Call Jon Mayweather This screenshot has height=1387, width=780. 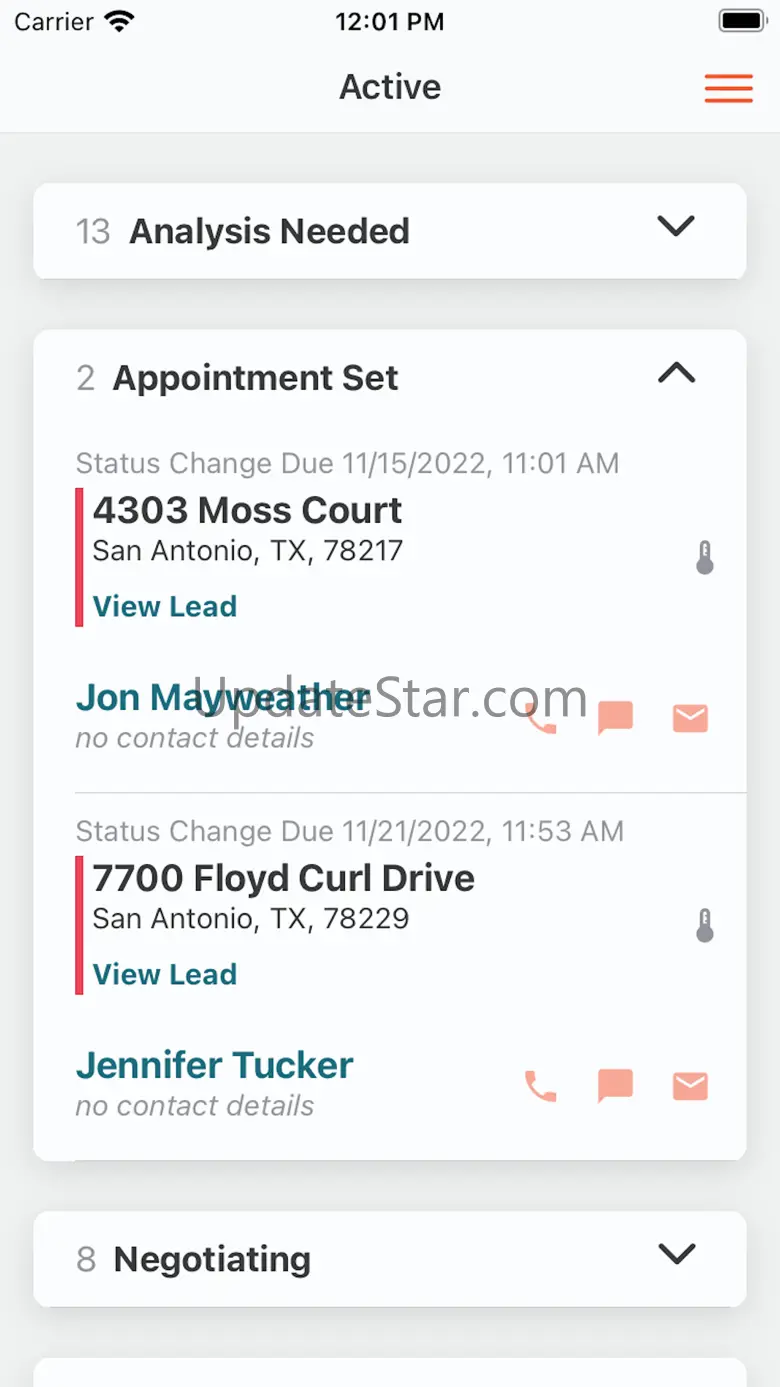(541, 719)
